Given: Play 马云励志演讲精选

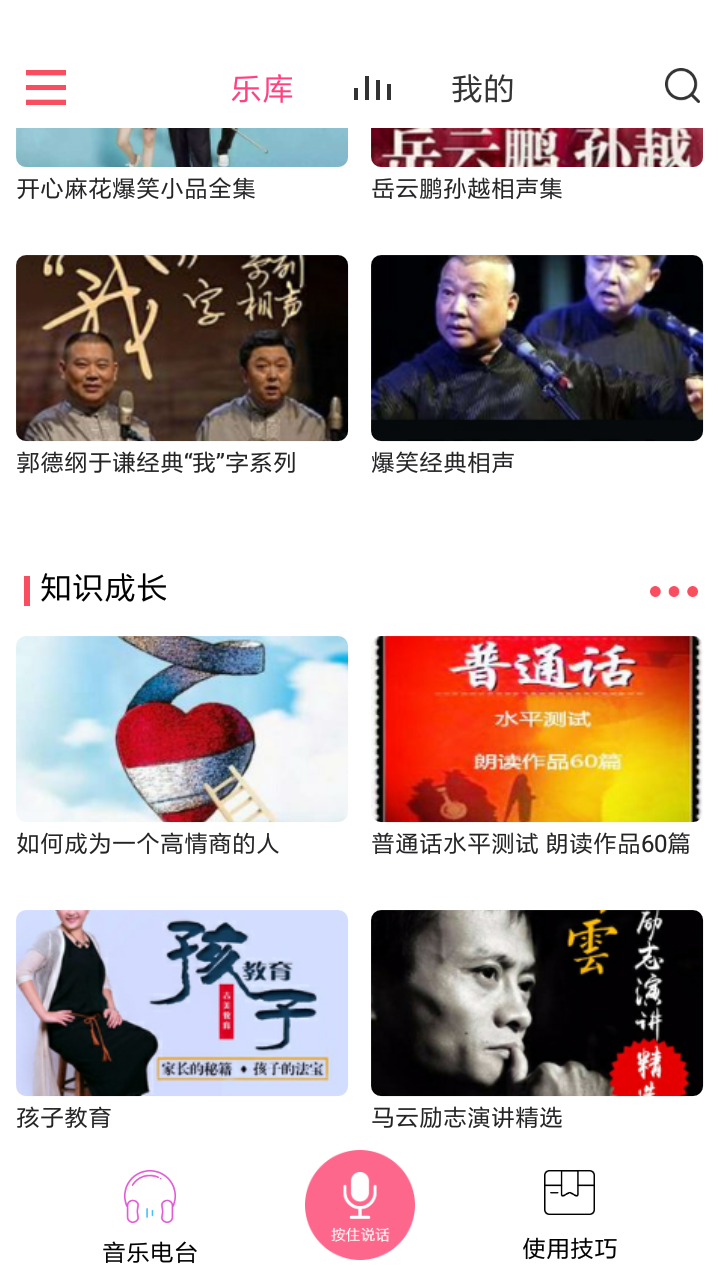Looking at the screenshot, I should click(536, 1002).
